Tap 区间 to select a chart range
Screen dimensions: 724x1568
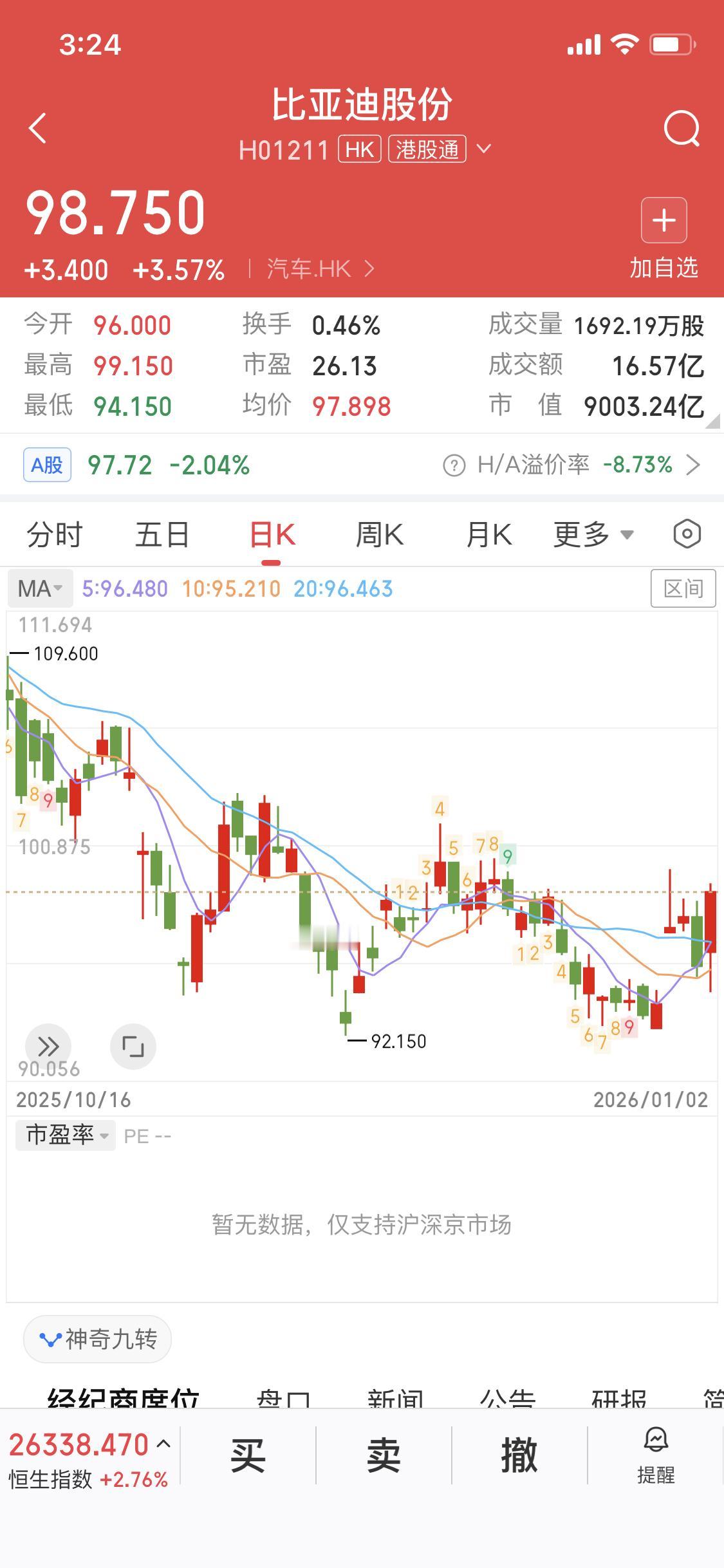(684, 588)
